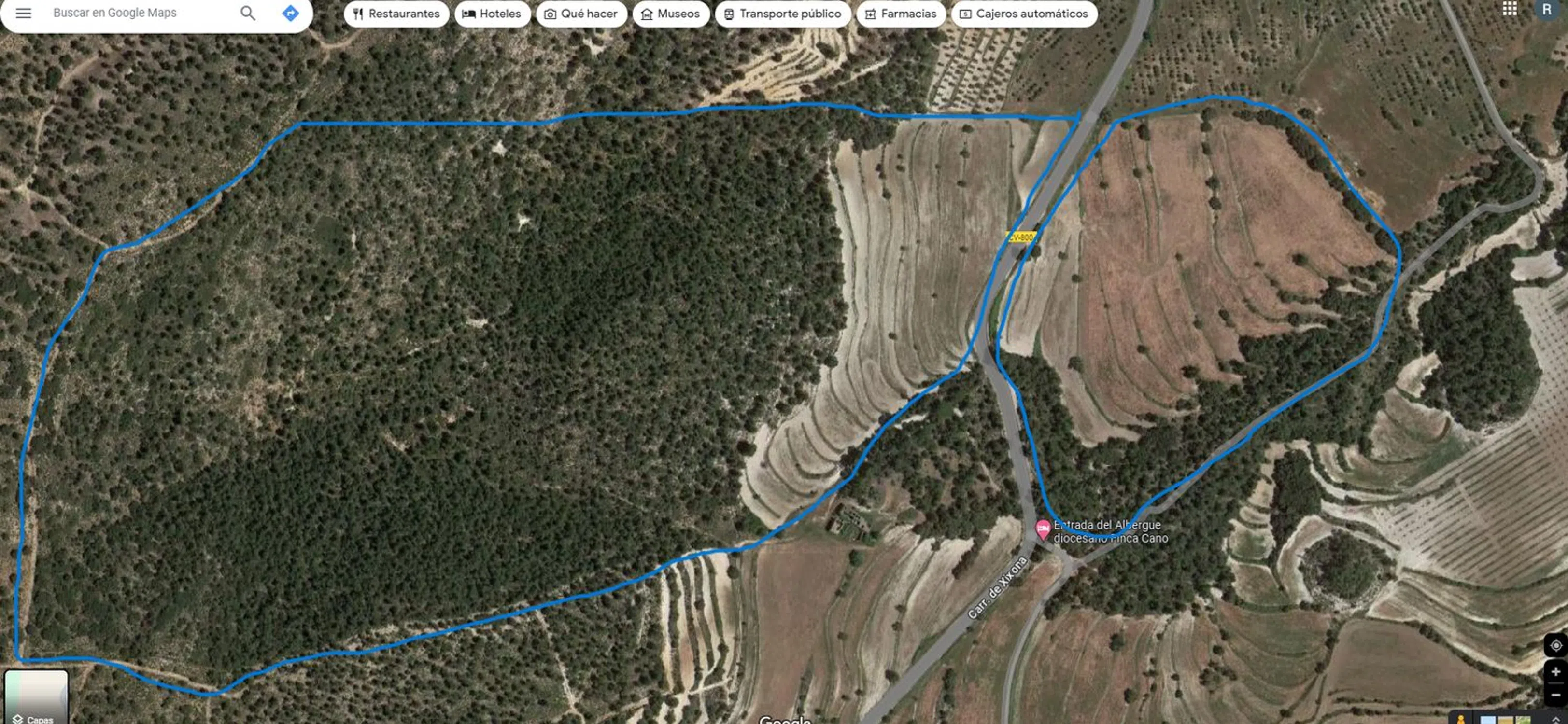Show Transporte público places
This screenshot has width=1568, height=724.
coord(782,14)
